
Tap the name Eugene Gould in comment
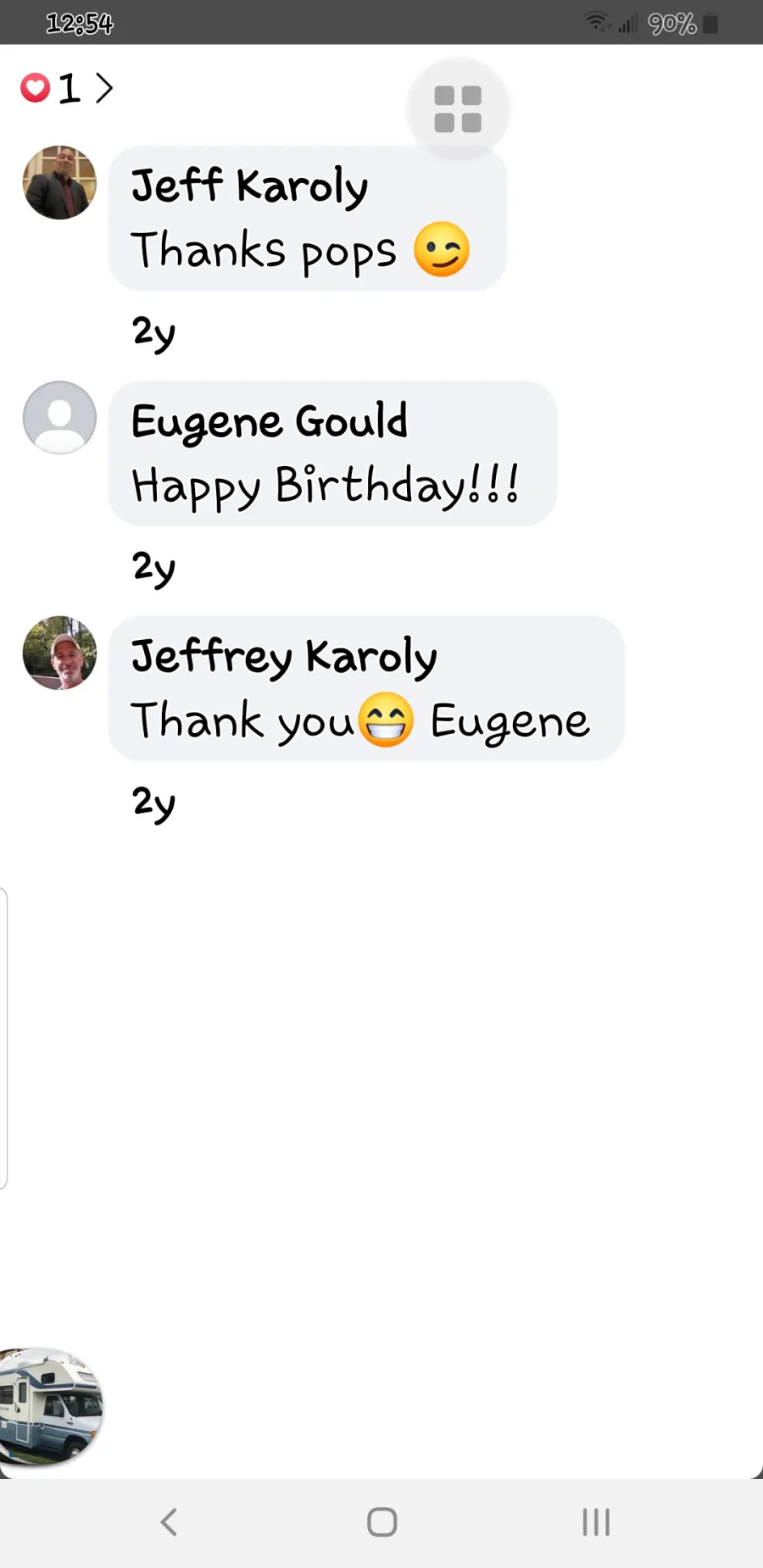click(270, 421)
